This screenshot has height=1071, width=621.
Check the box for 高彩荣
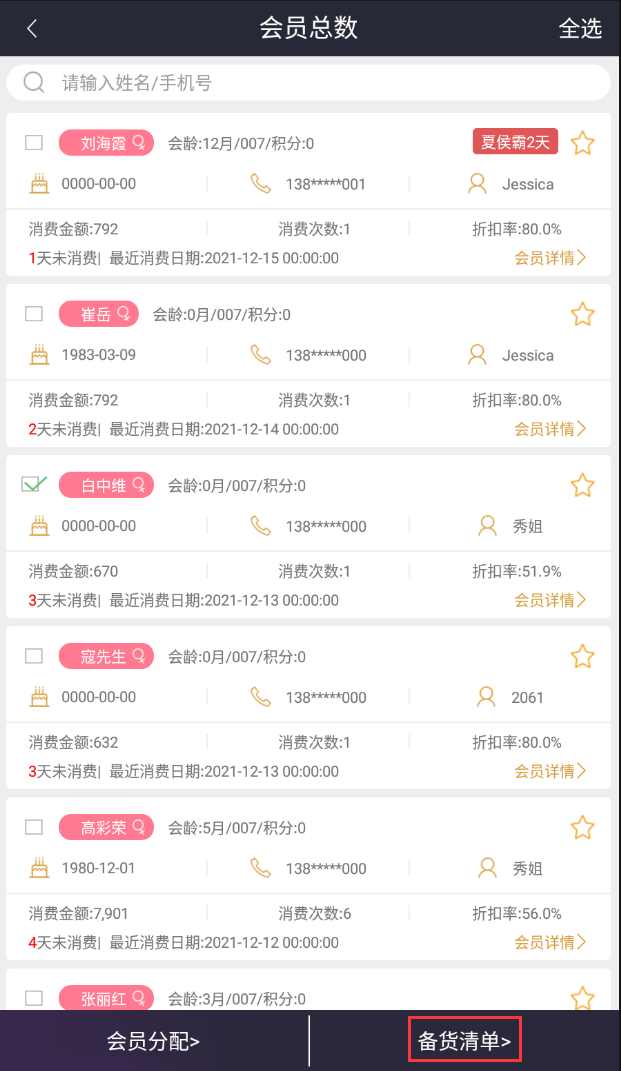[34, 827]
